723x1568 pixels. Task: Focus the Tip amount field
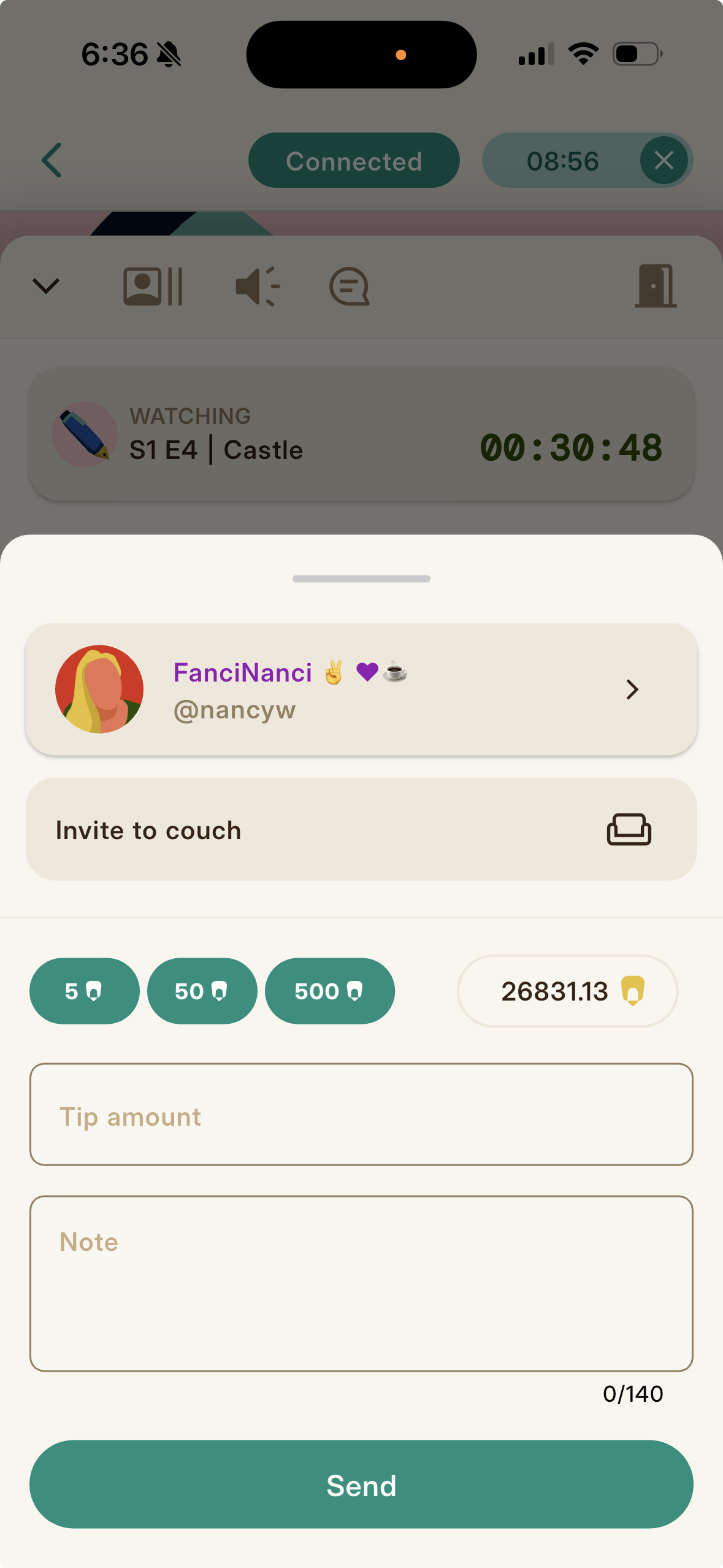[361, 1115]
